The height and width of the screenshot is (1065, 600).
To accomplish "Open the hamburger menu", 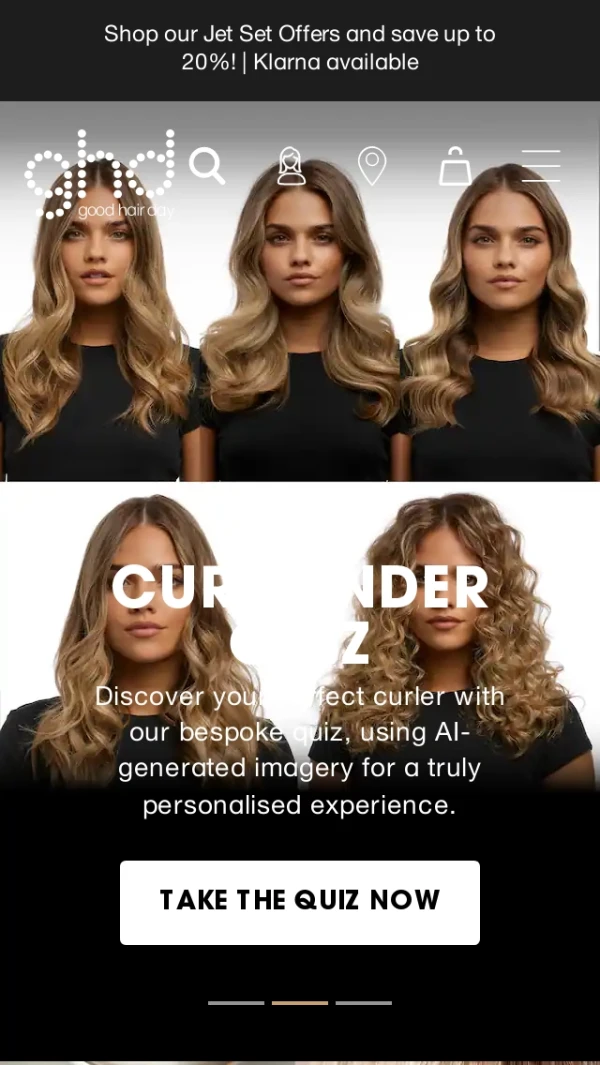I will [x=541, y=166].
